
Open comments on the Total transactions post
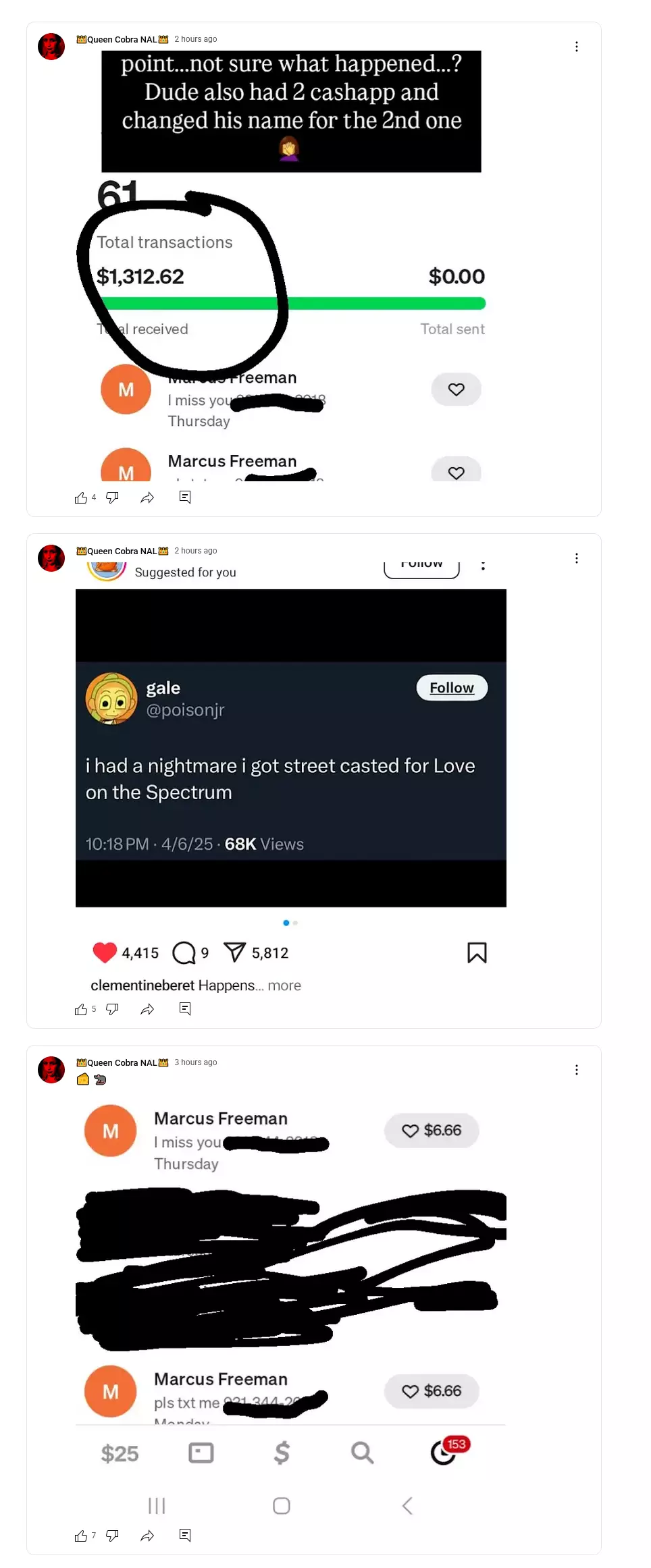(185, 497)
